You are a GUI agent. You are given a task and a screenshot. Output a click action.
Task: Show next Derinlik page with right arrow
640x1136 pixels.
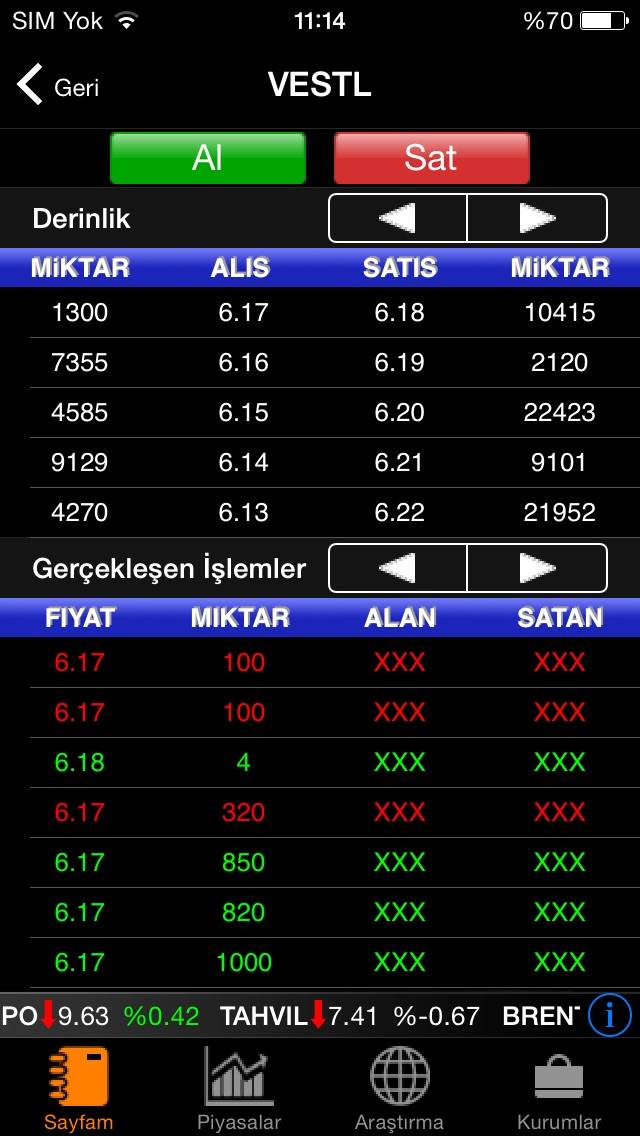[537, 218]
